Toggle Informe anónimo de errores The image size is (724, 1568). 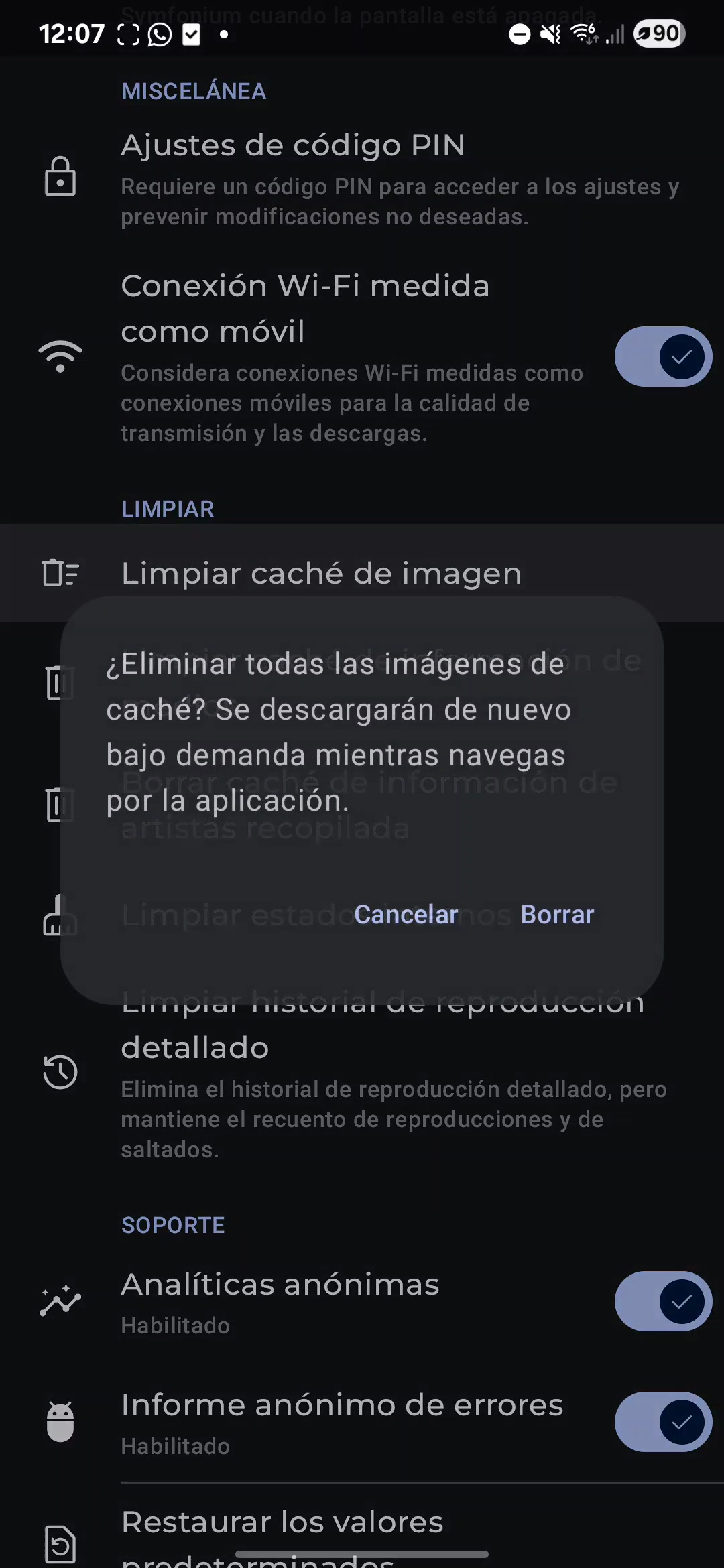[662, 1422]
